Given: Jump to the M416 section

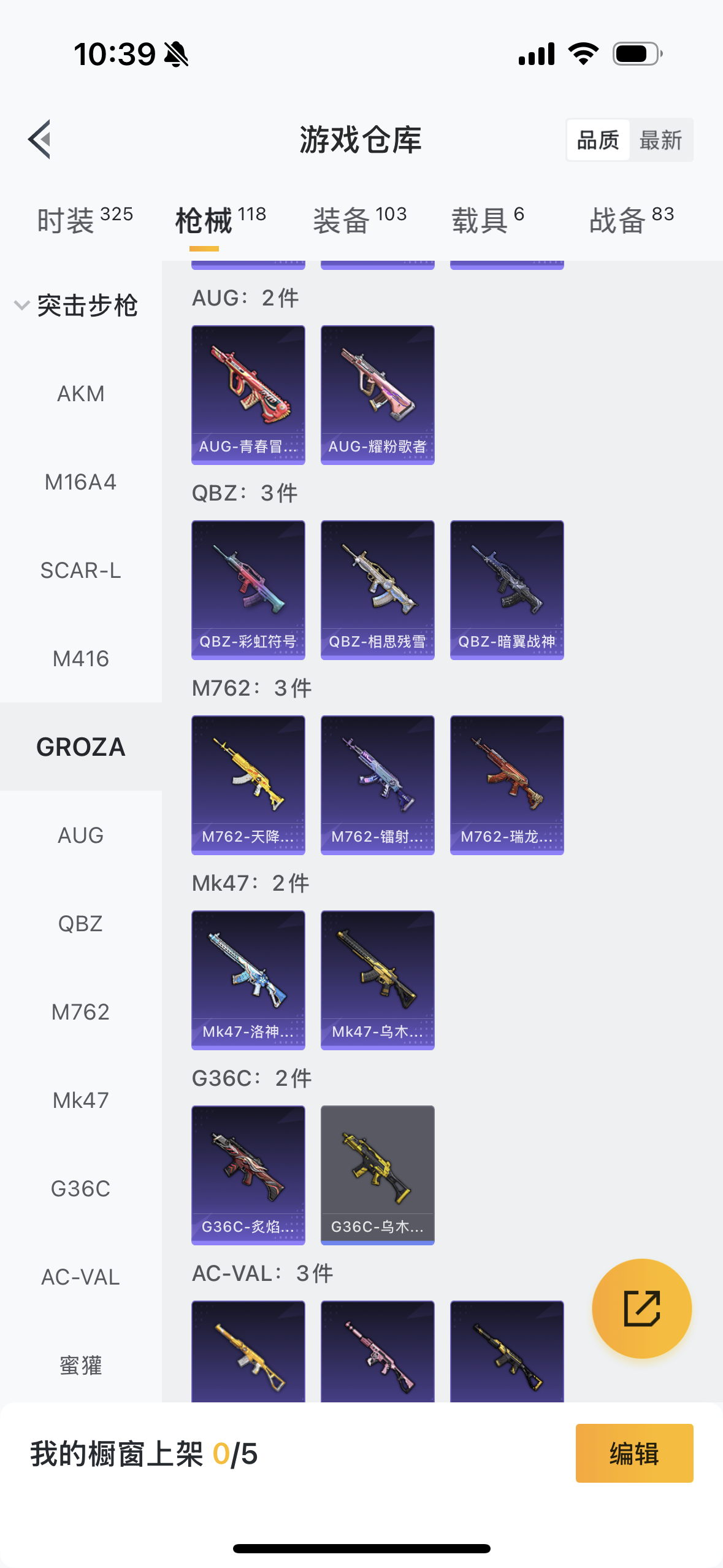Looking at the screenshot, I should coord(80,659).
